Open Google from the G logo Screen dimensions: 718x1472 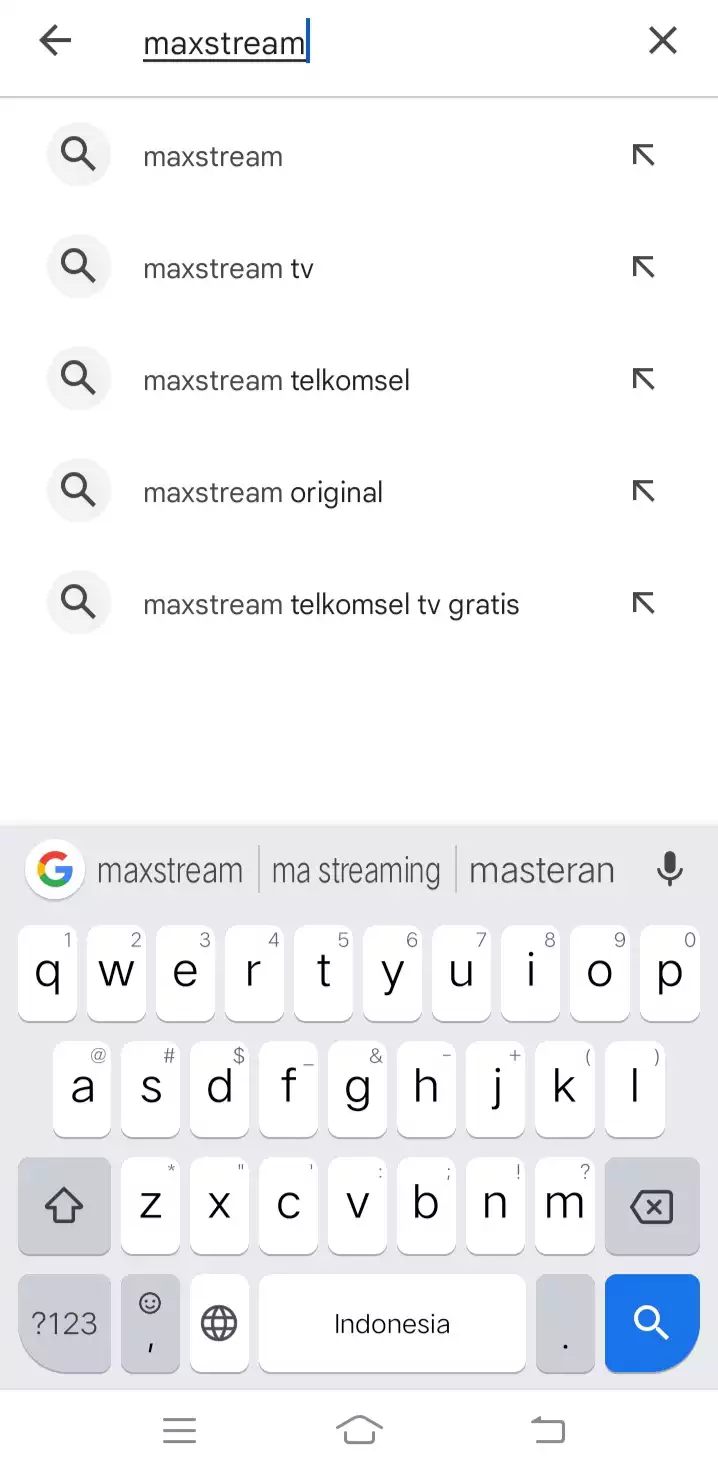point(55,869)
